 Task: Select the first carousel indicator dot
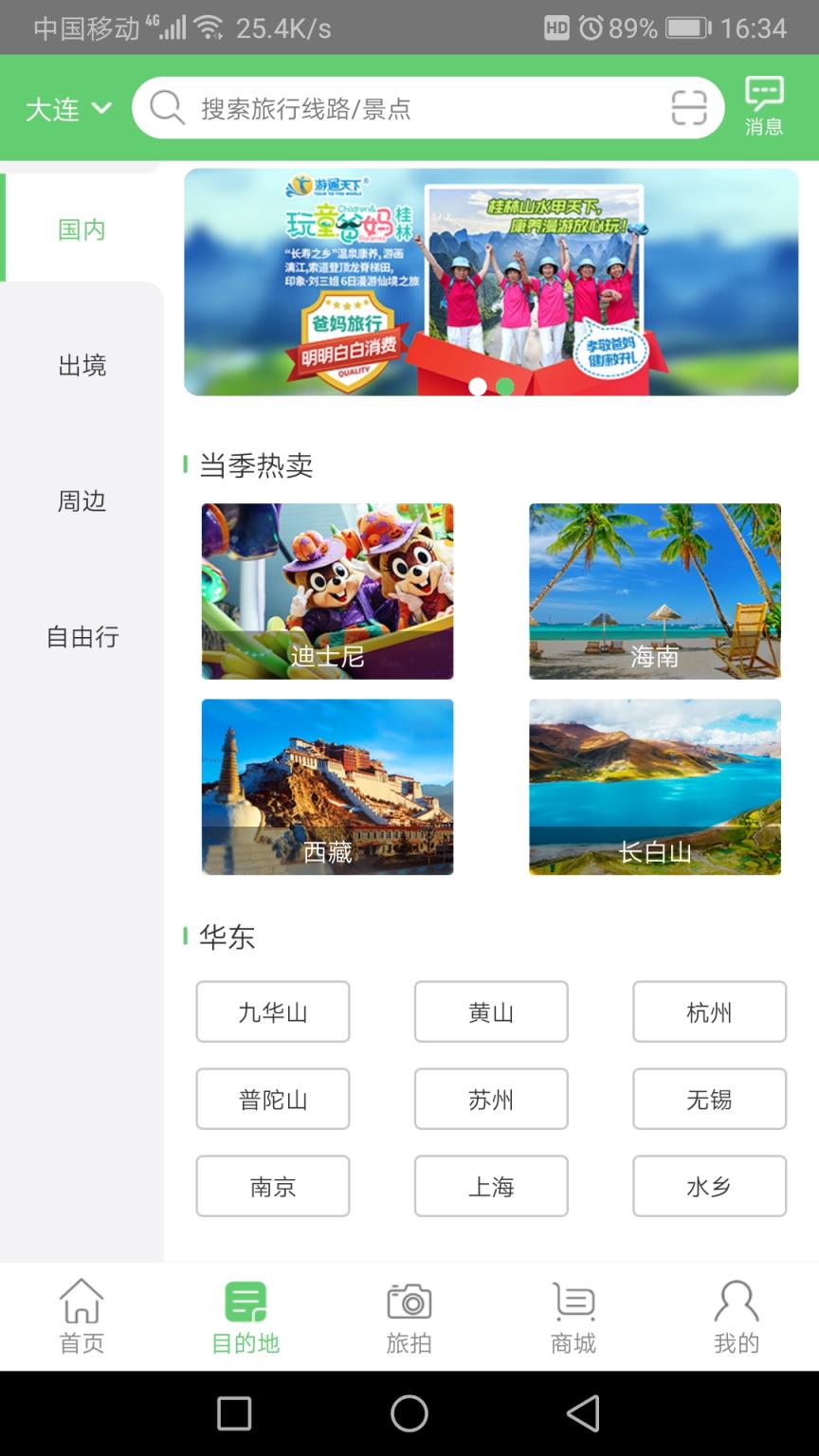coord(479,388)
